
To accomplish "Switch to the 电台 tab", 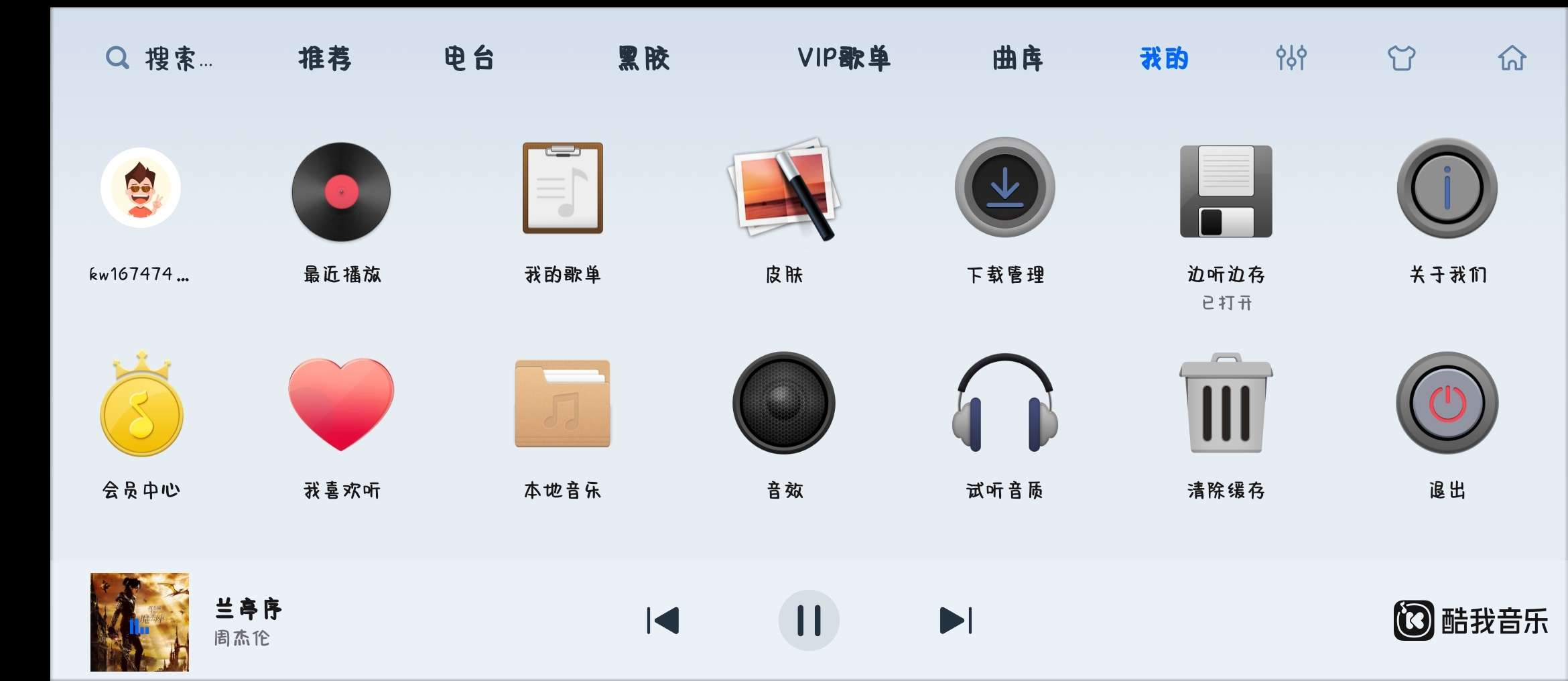I will tap(469, 59).
